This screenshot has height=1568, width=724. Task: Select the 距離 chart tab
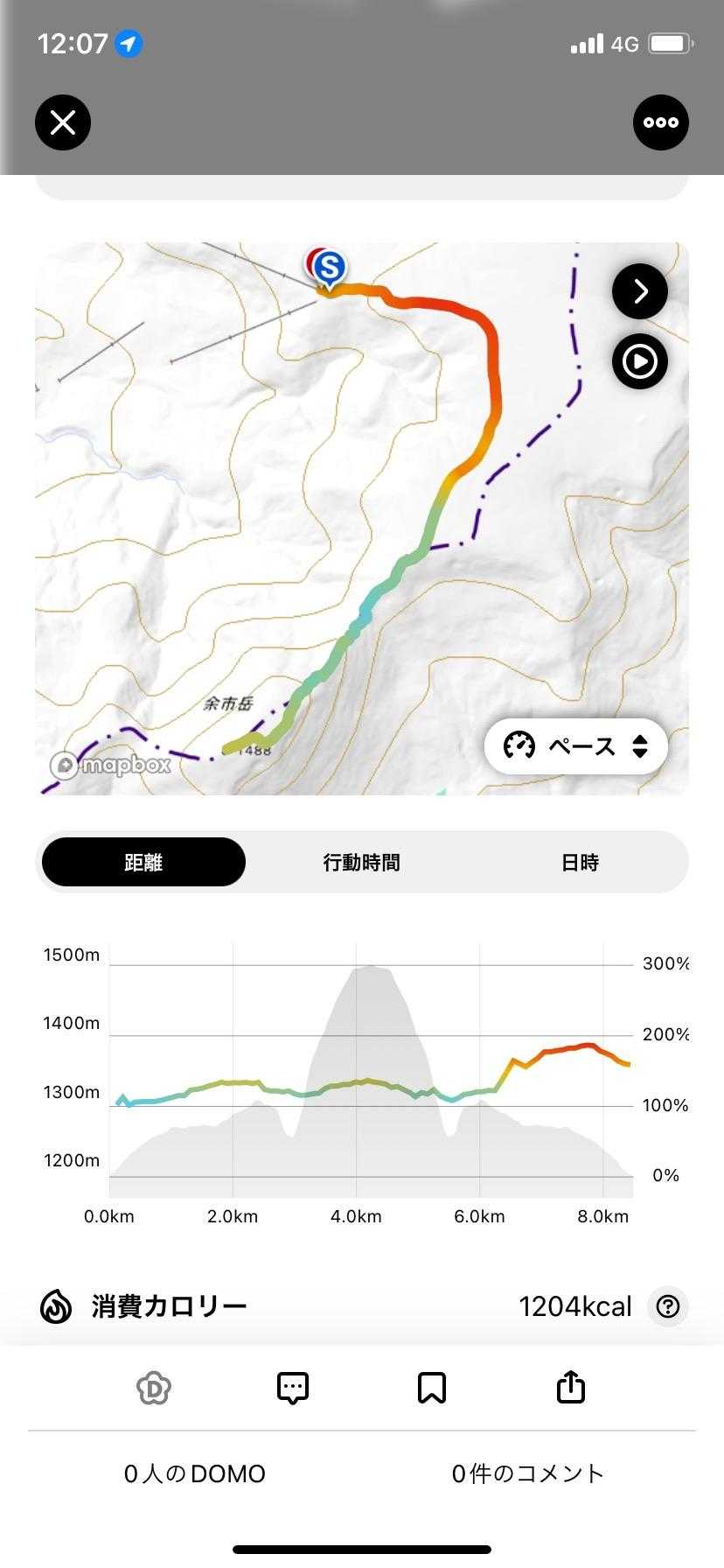click(x=144, y=863)
